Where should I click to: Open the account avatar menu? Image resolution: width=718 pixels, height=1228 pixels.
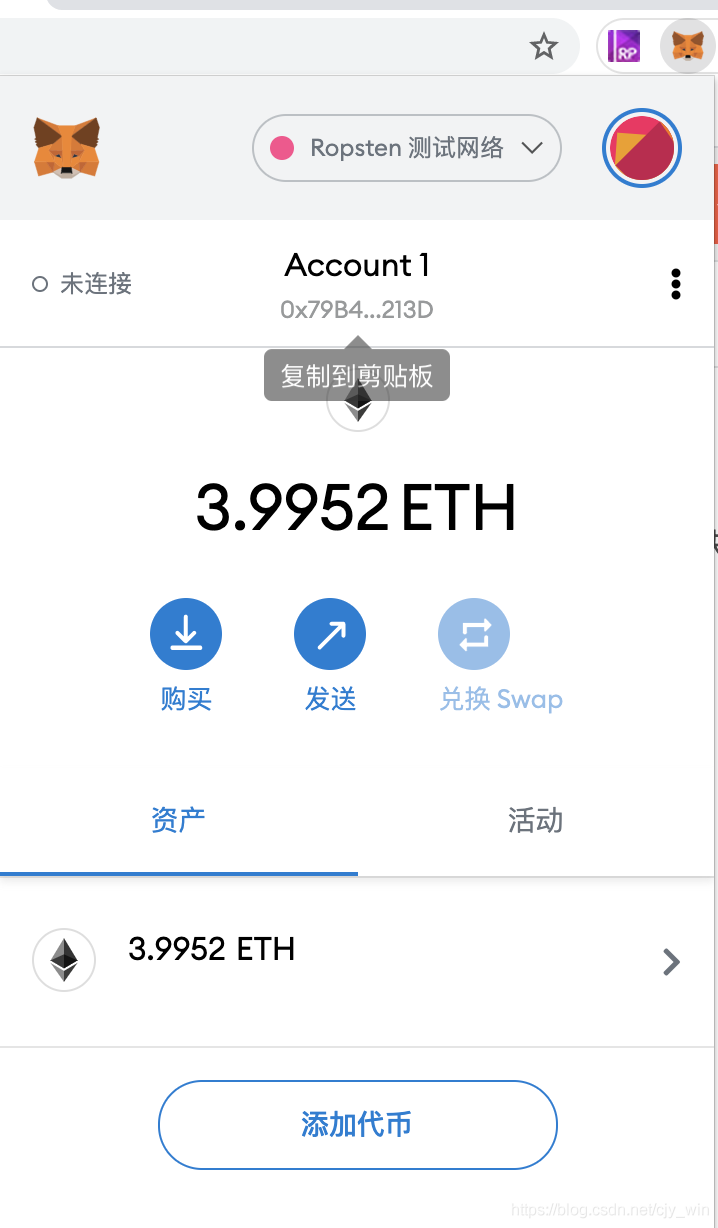[x=642, y=149]
